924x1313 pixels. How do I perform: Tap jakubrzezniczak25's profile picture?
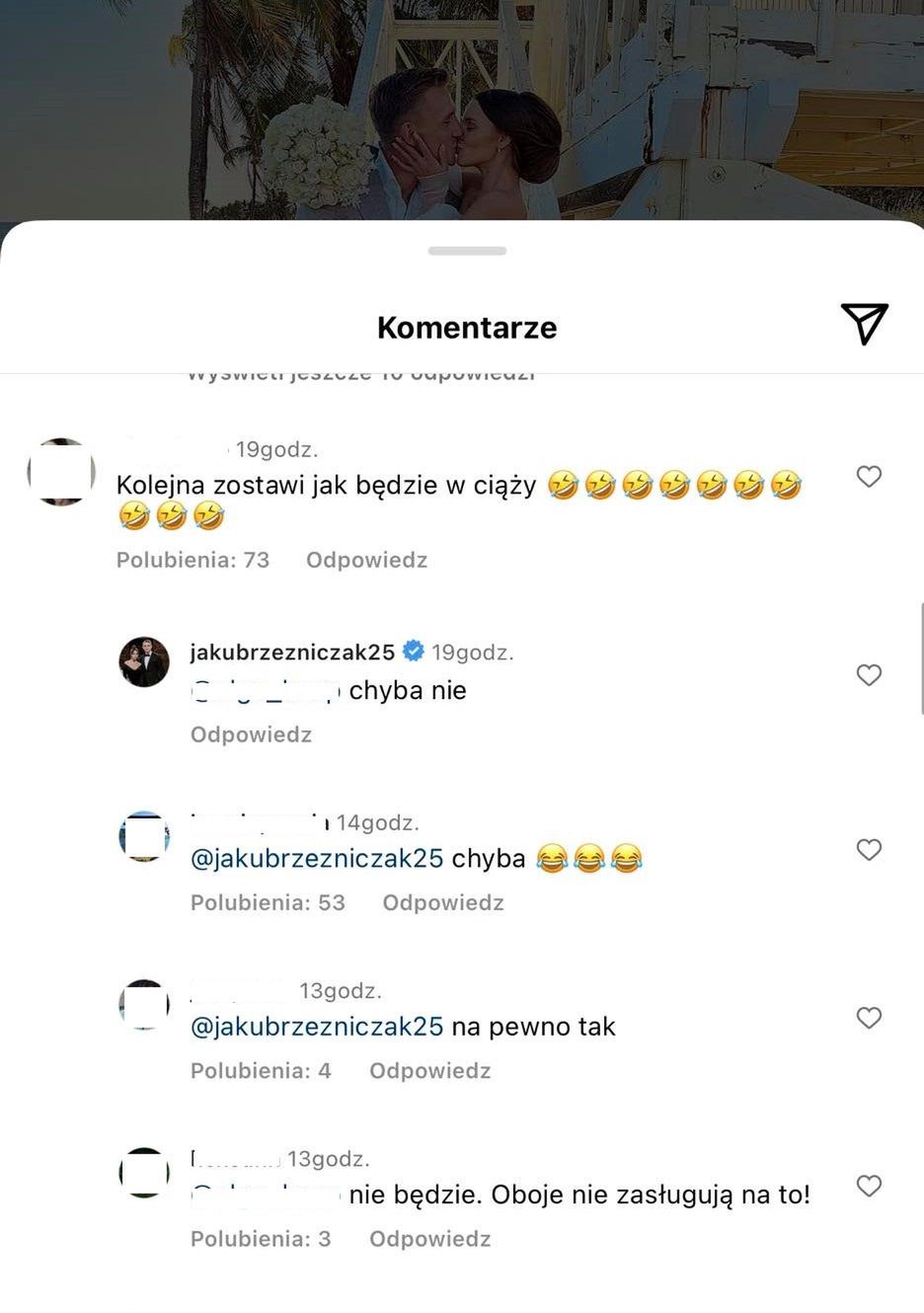(x=144, y=662)
